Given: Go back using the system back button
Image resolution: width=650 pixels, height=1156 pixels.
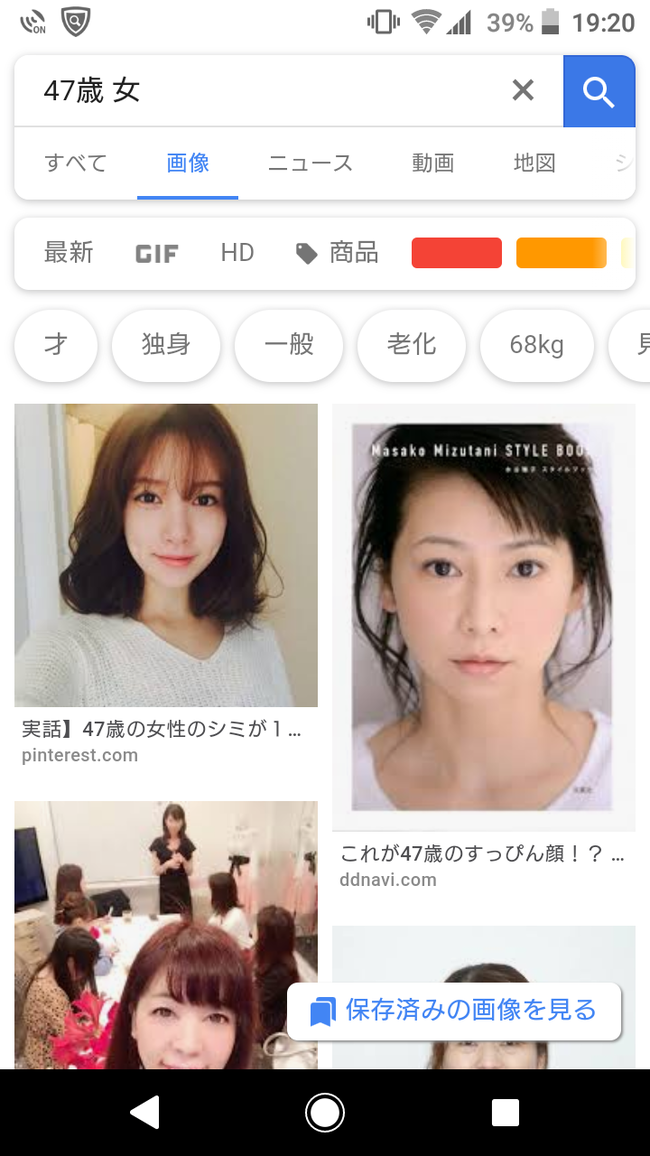Looking at the screenshot, I should tap(145, 1112).
